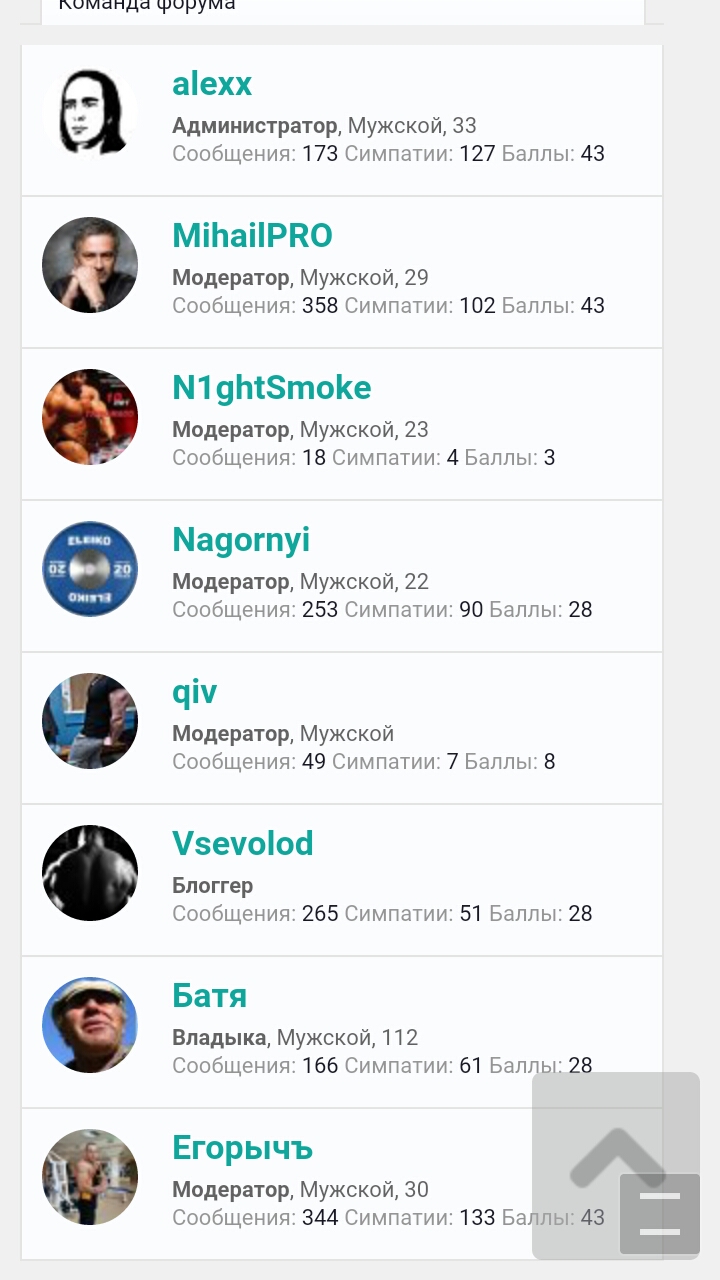View the profile of qiv

(x=194, y=692)
